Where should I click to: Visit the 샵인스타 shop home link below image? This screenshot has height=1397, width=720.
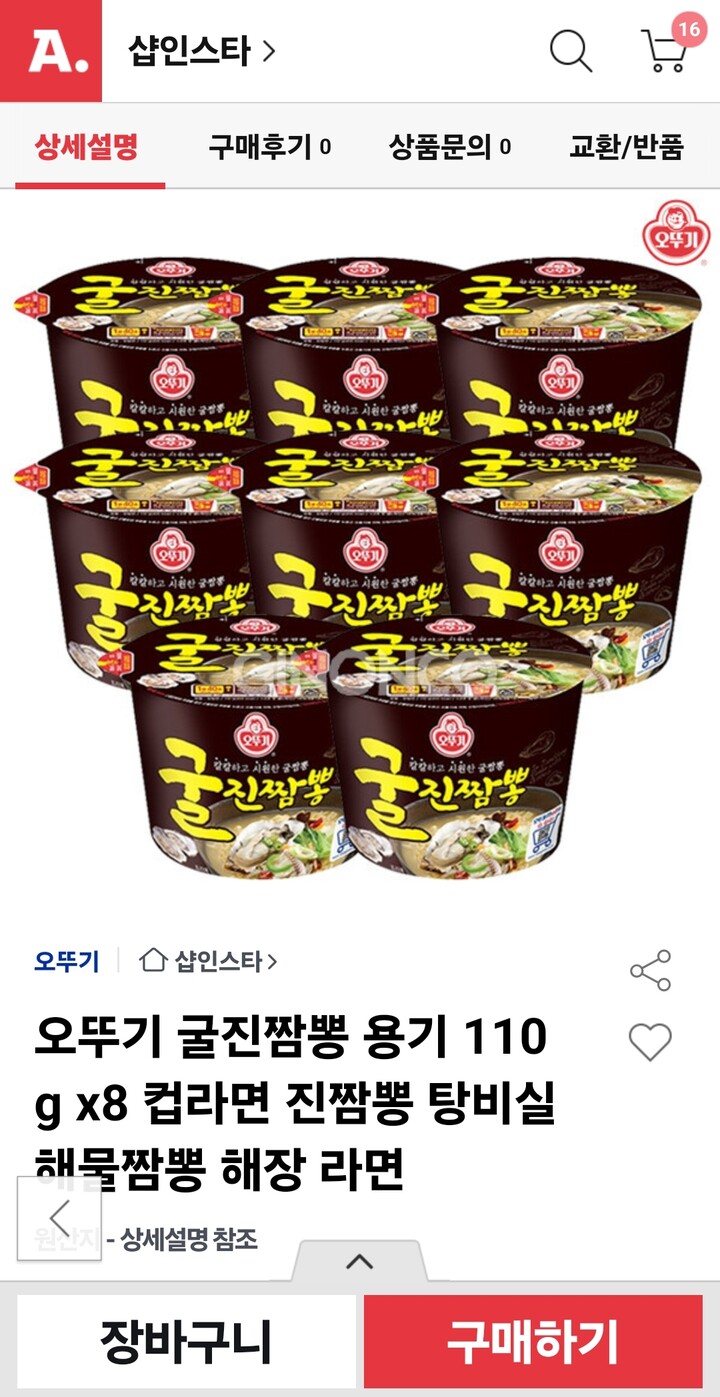coord(208,962)
